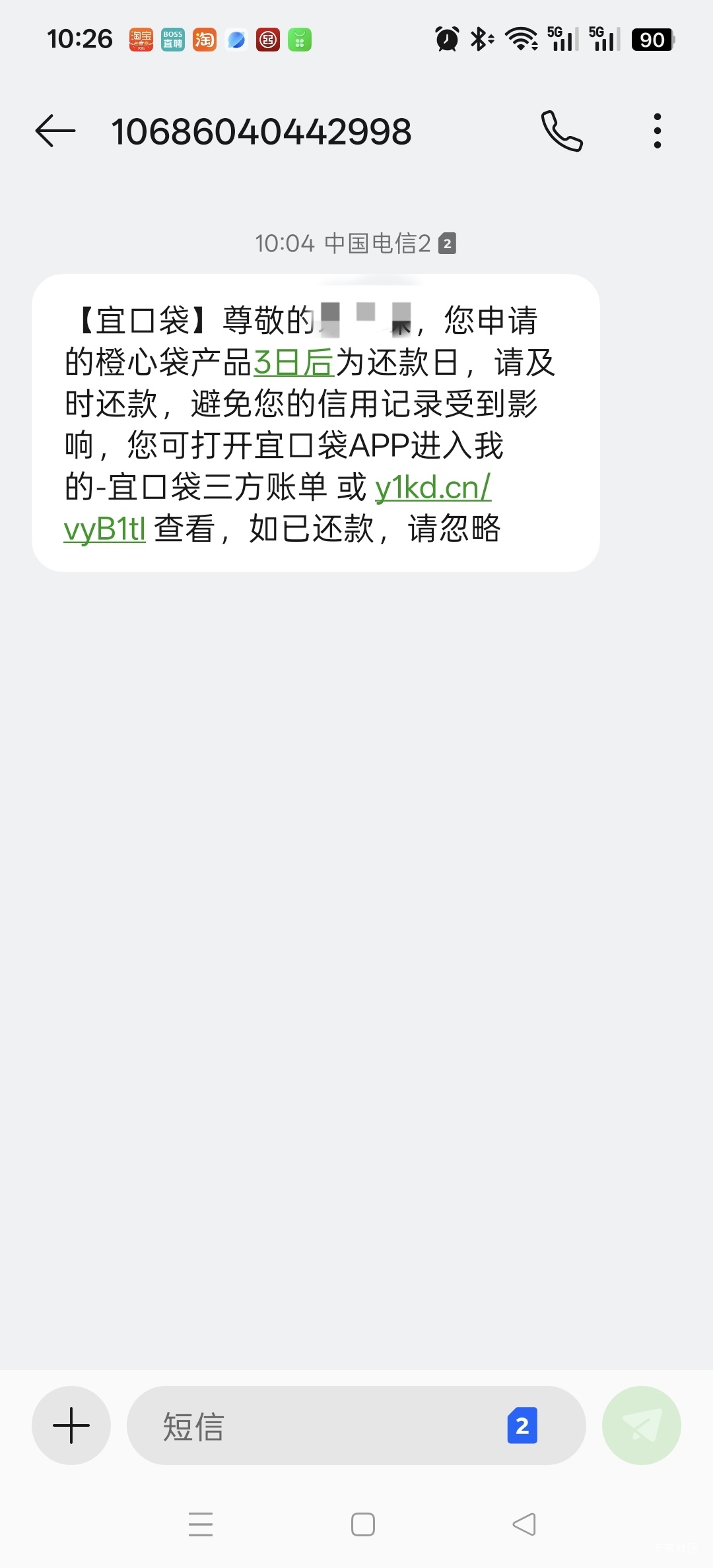Open recent apps from the navigation bar
Screen dimensions: 713x1568
coord(201,1524)
